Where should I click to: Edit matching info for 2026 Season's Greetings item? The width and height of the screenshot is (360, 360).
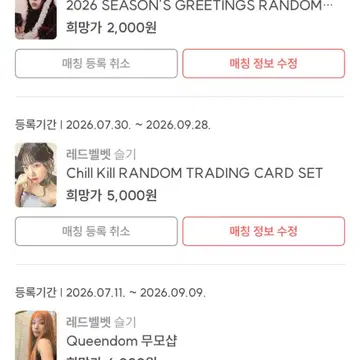coord(264,63)
